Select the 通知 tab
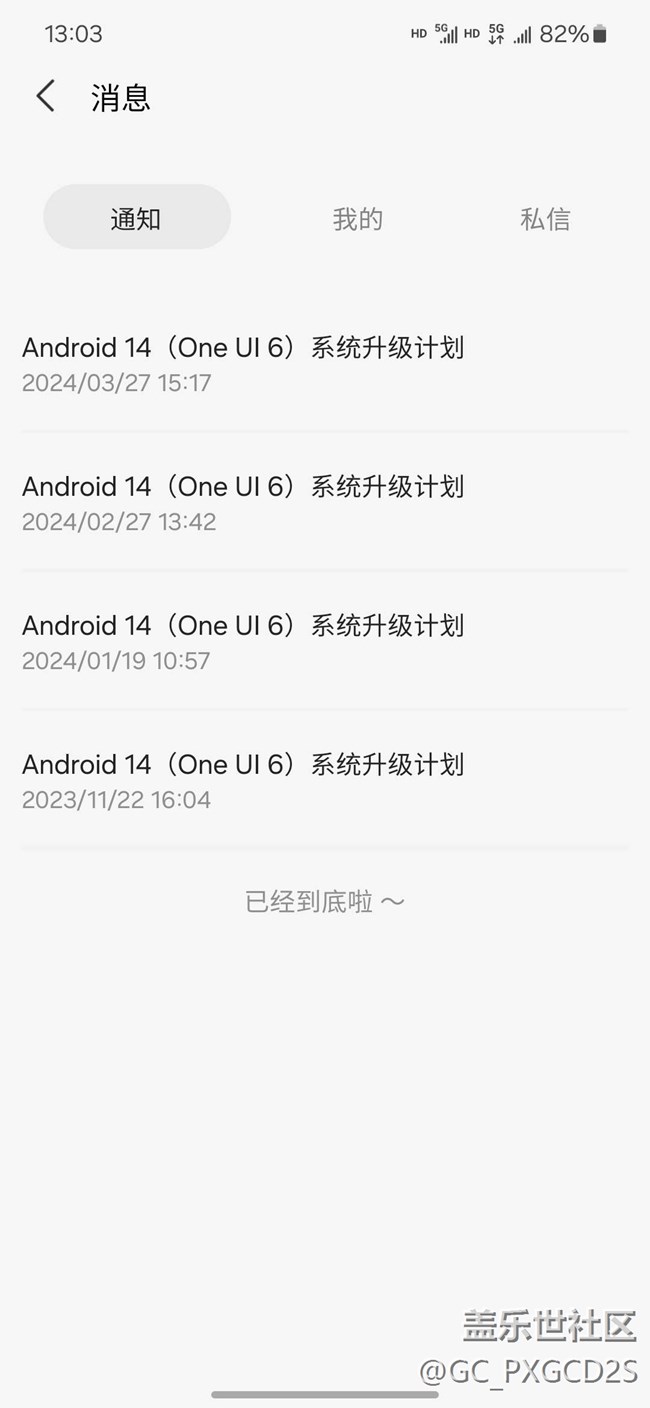Screen dimensions: 650x1408 point(137,217)
